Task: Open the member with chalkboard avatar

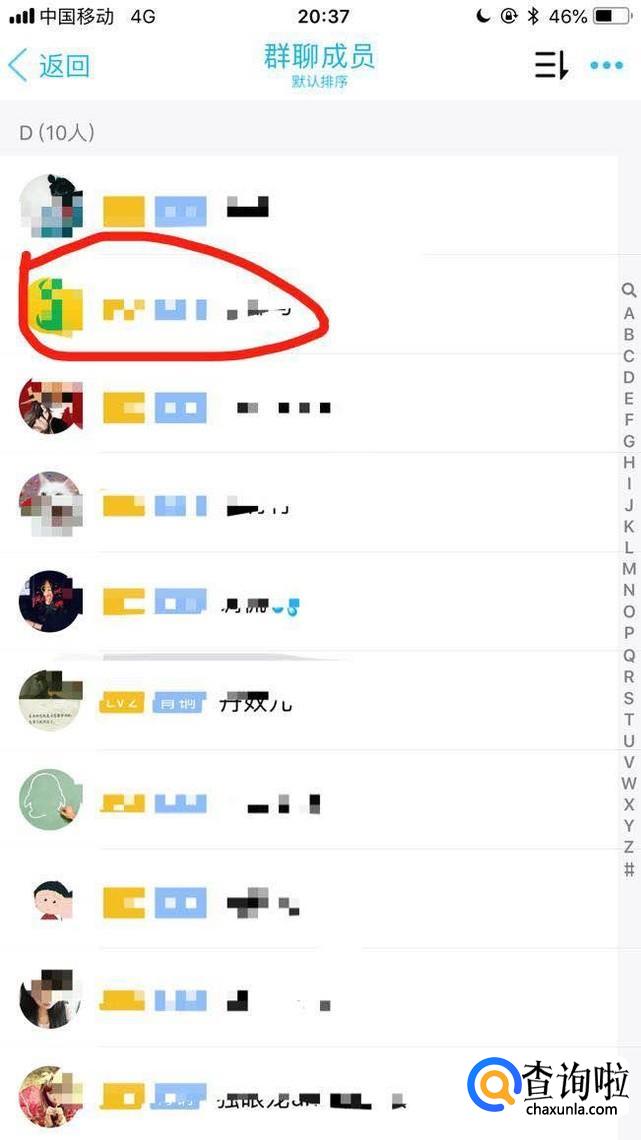Action: (x=300, y=801)
